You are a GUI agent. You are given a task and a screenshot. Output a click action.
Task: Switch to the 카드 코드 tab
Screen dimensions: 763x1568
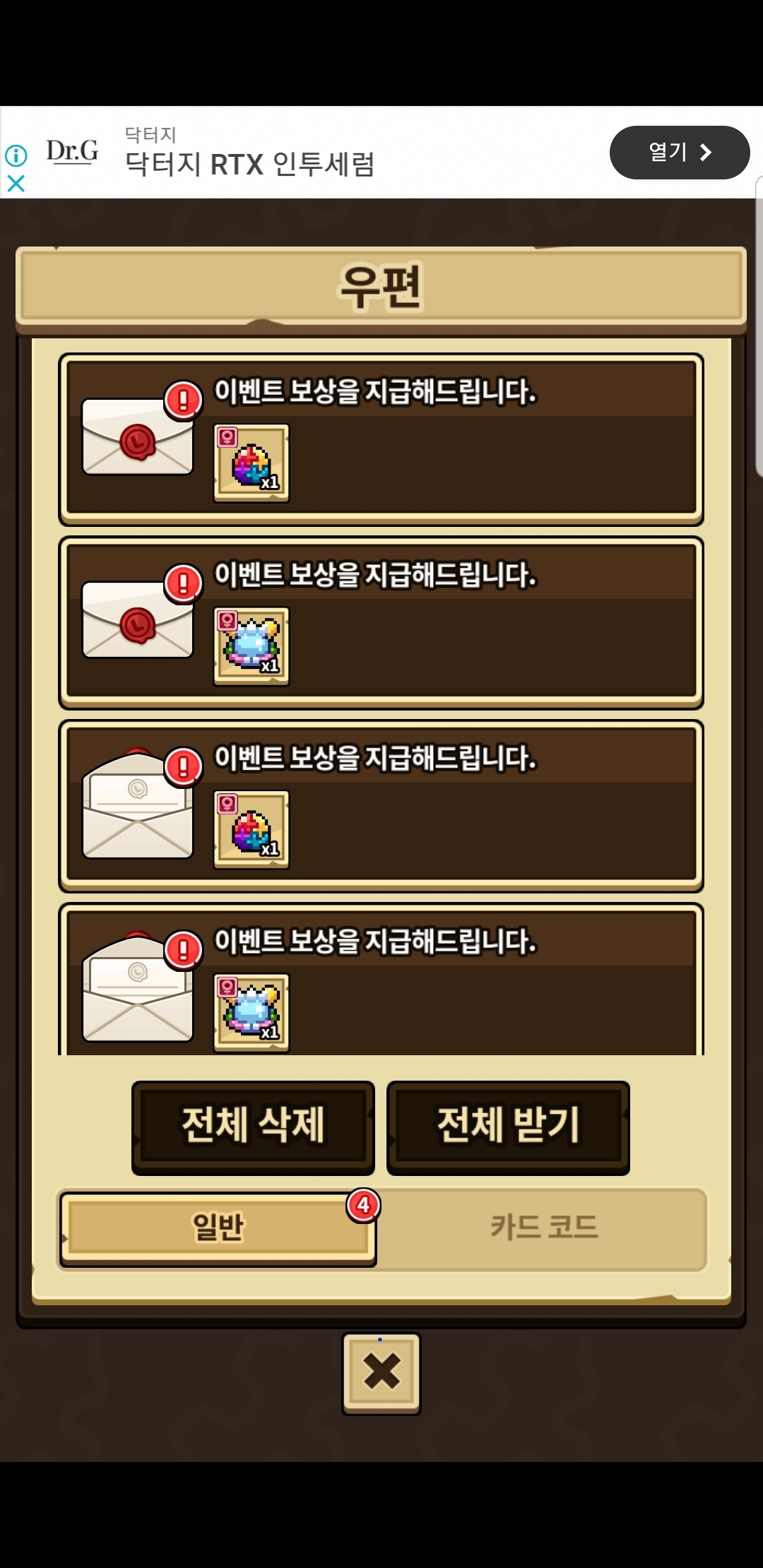pyautogui.click(x=543, y=1228)
